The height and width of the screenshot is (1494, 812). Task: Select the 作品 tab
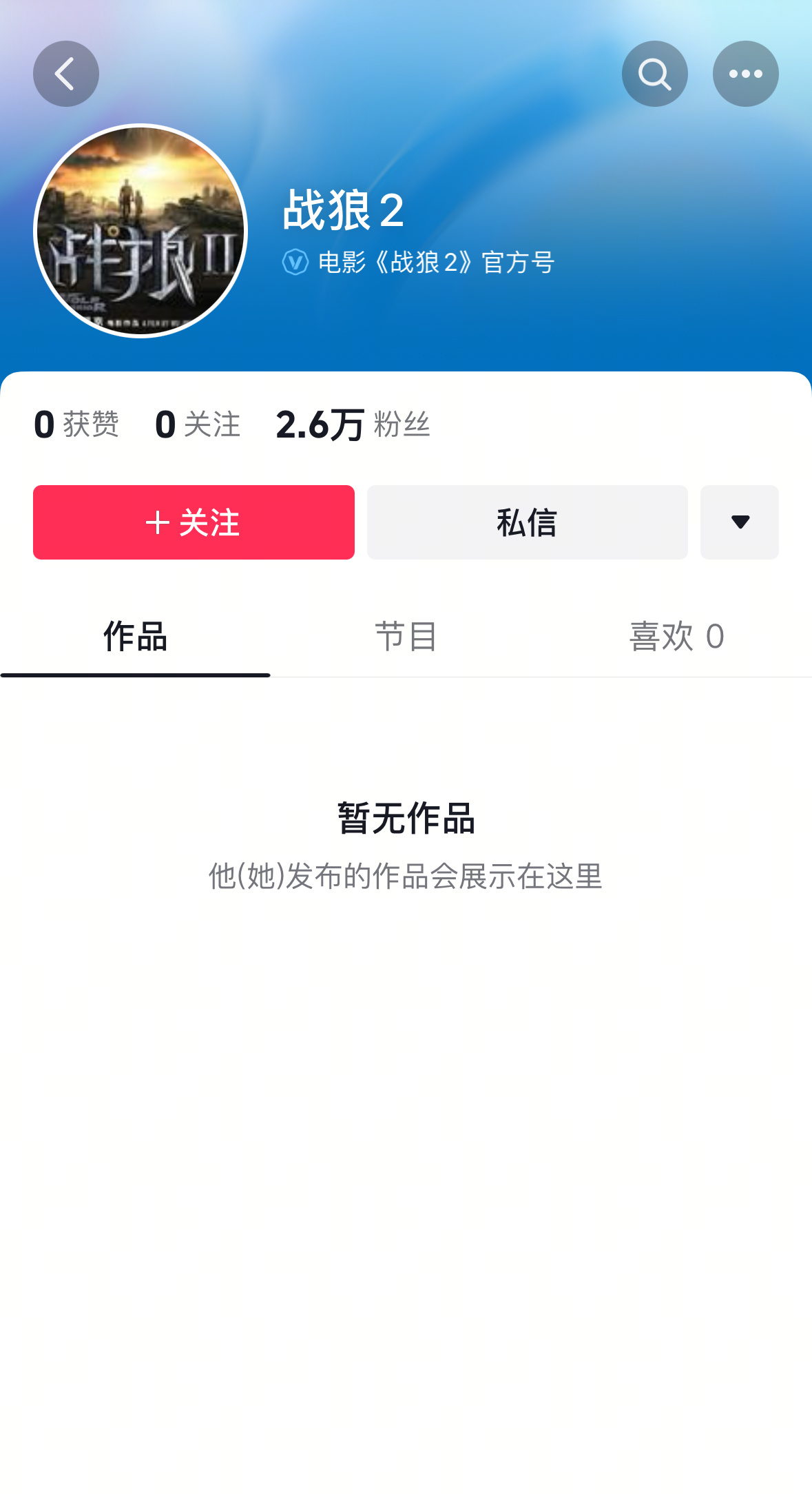tap(135, 636)
